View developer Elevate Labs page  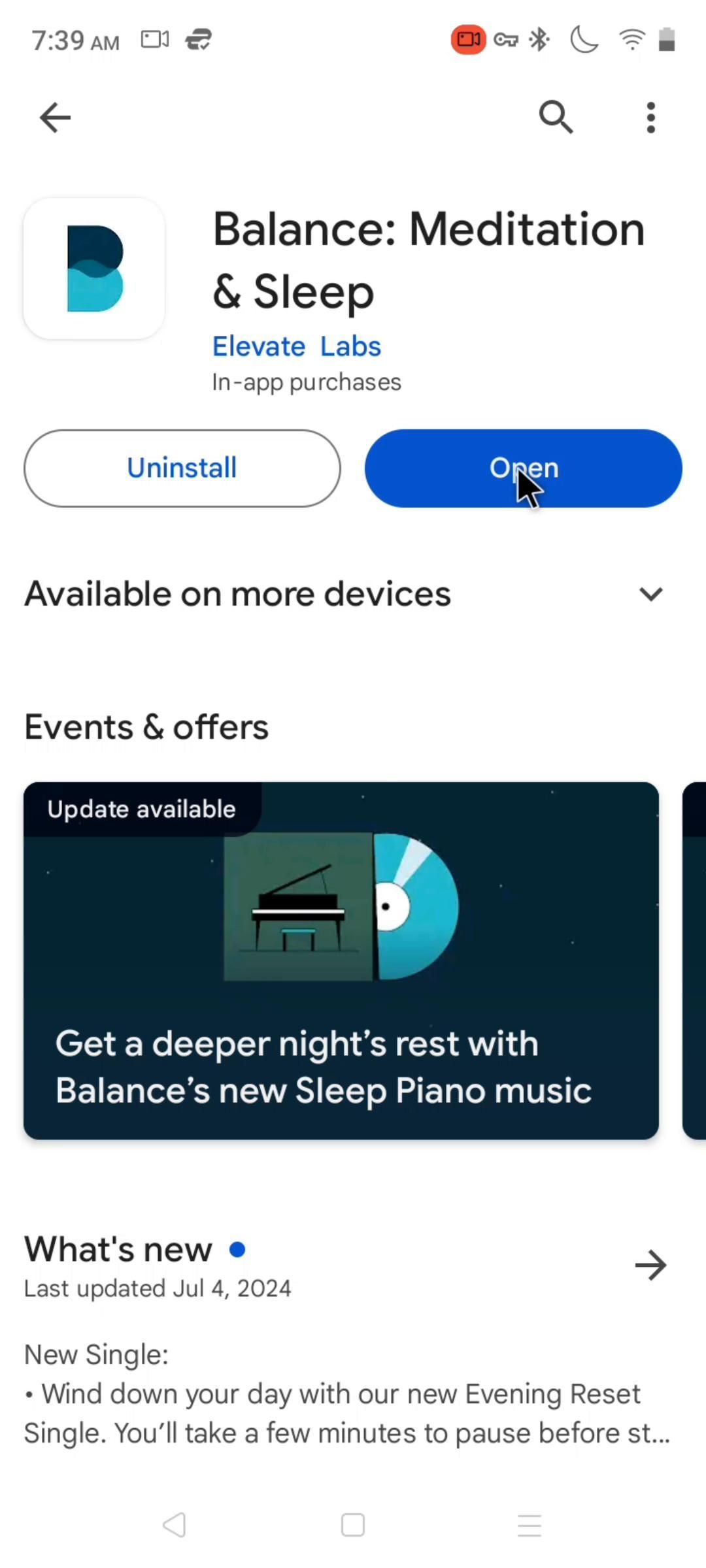[x=296, y=346]
